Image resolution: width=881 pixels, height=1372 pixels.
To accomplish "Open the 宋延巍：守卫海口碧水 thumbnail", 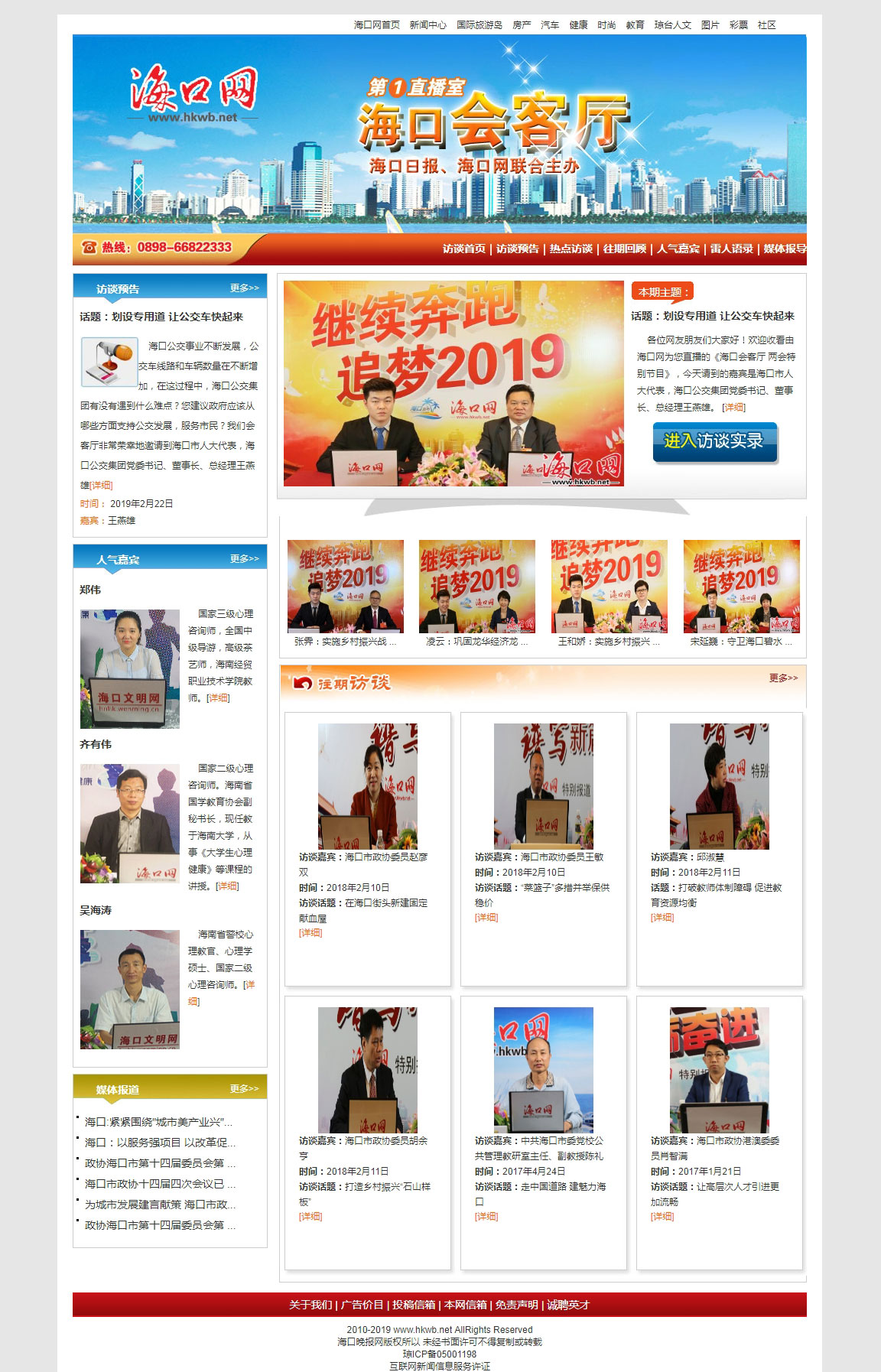I will [x=741, y=586].
